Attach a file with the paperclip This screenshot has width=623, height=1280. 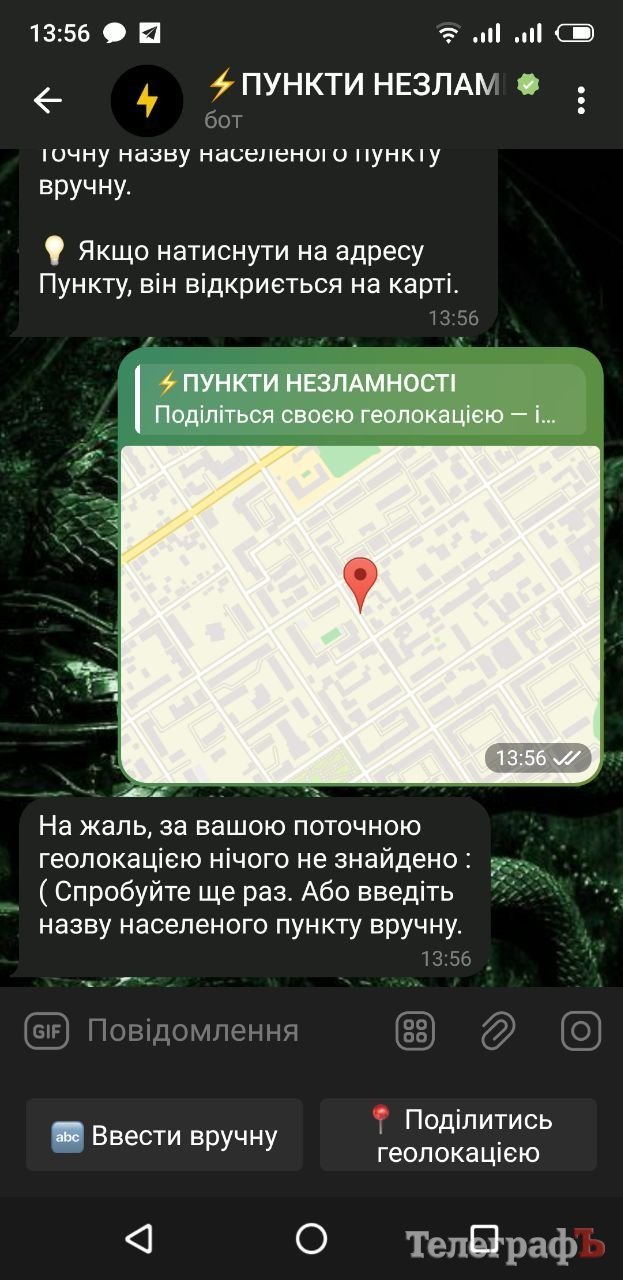pos(497,1030)
